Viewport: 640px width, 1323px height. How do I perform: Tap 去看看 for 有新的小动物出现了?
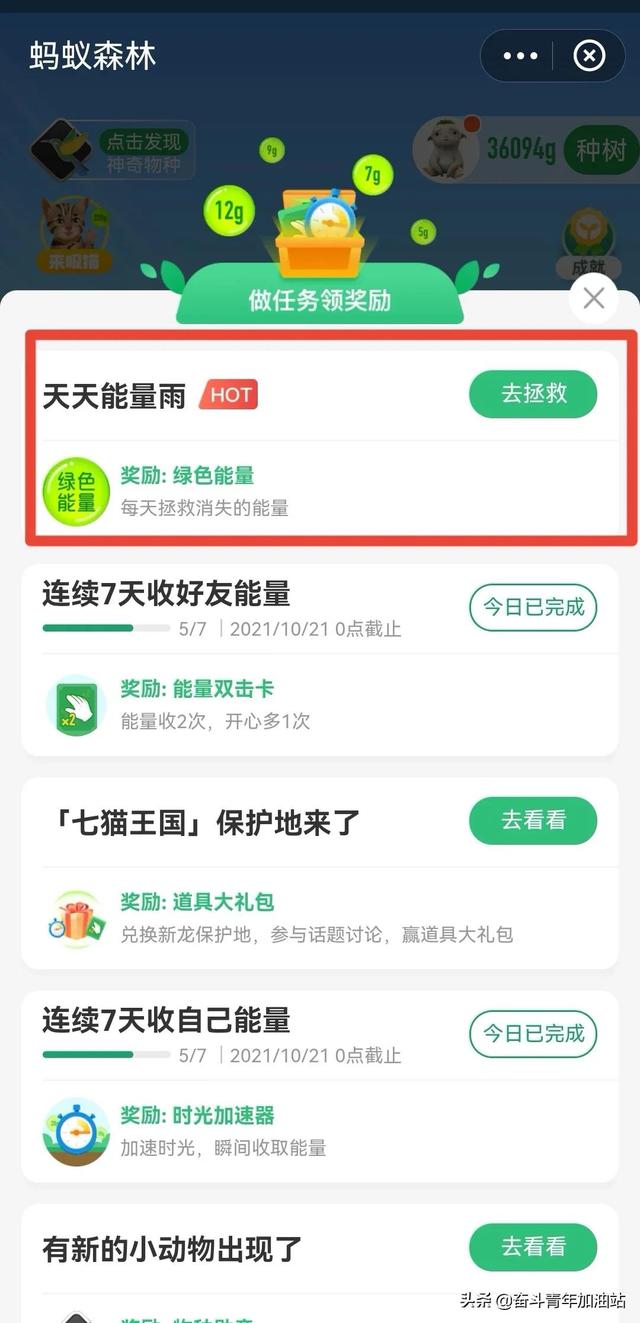click(533, 1247)
